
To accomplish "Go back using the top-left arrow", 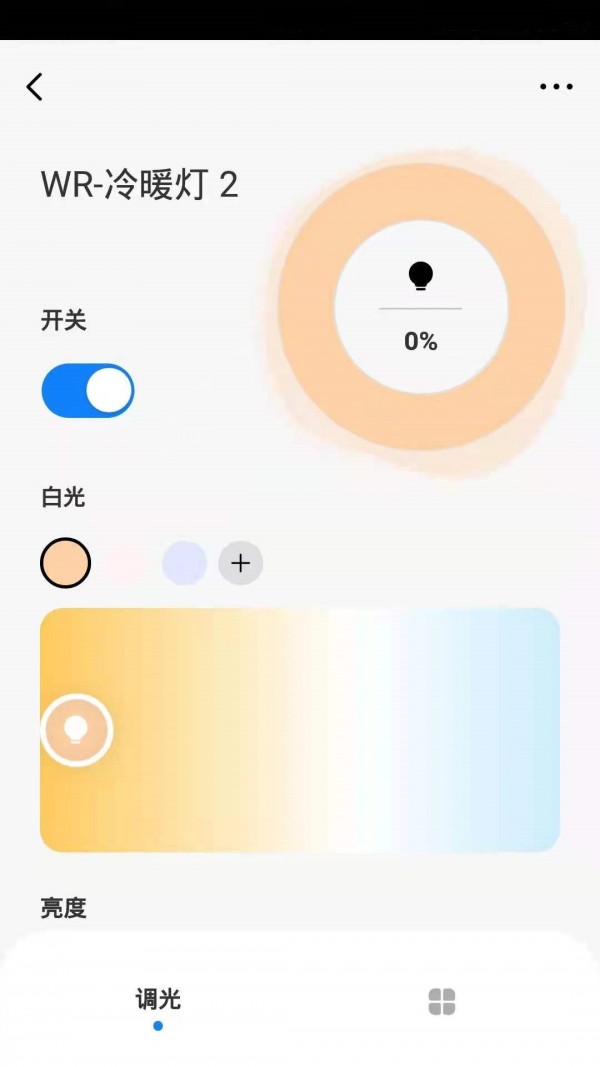I will [35, 87].
